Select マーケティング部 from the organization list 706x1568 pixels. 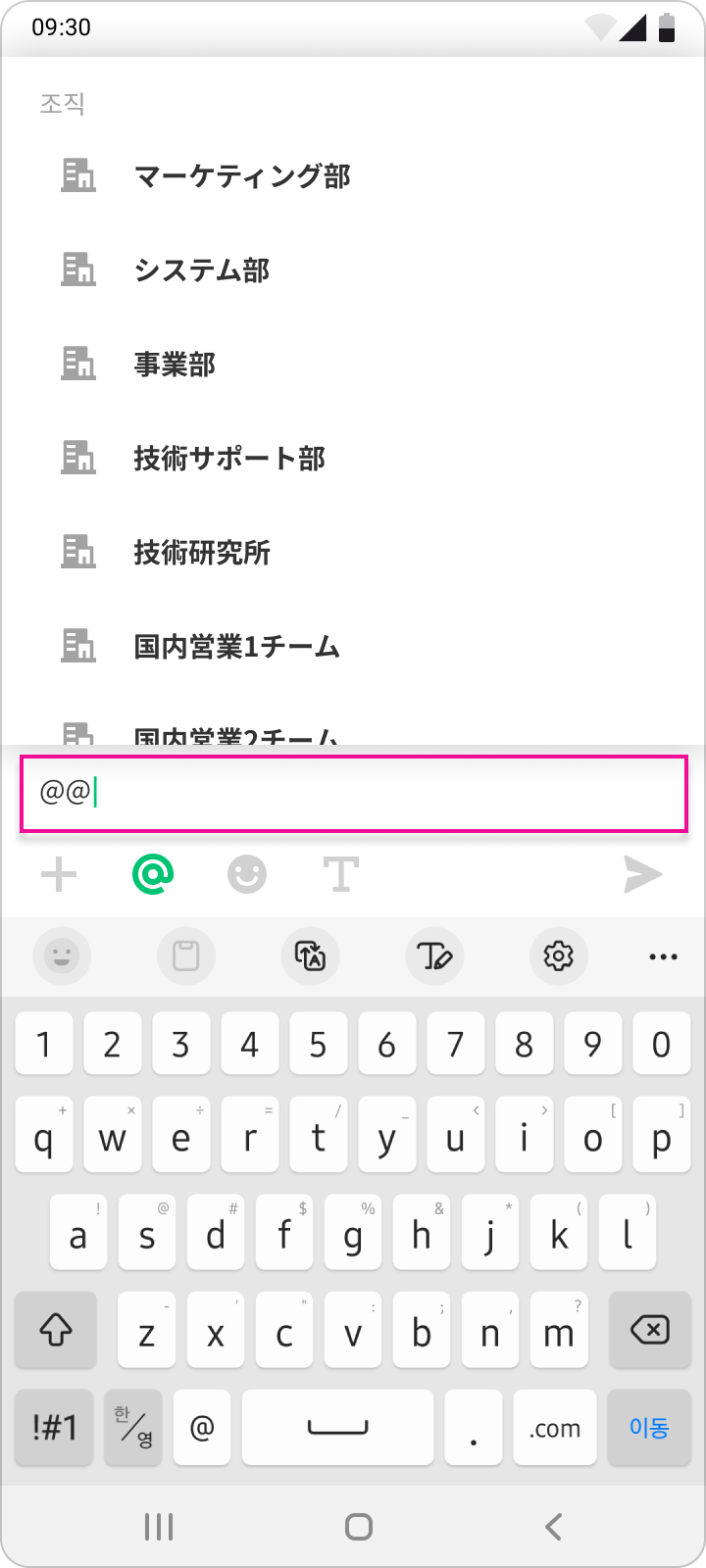tap(242, 176)
